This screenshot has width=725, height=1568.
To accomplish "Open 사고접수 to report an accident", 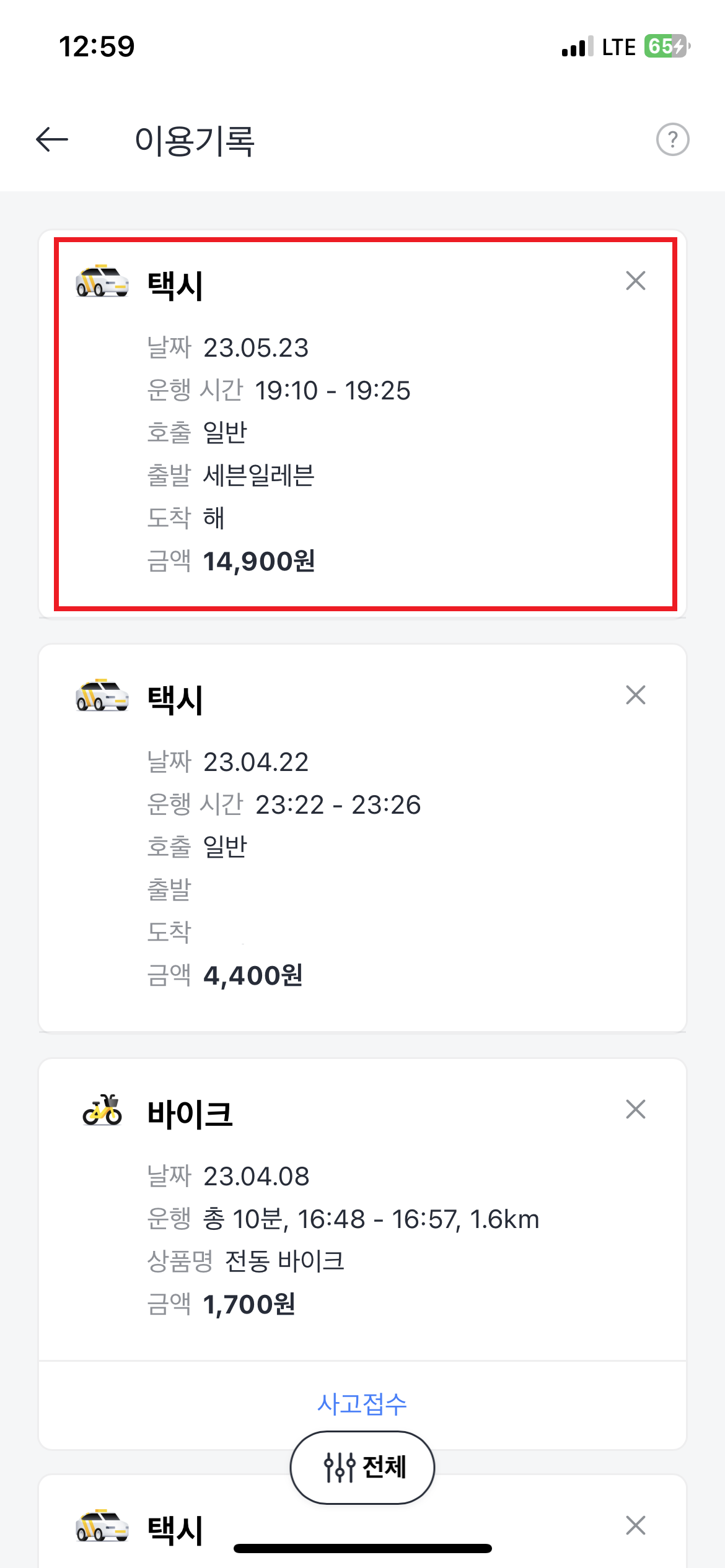I will pyautogui.click(x=362, y=1404).
